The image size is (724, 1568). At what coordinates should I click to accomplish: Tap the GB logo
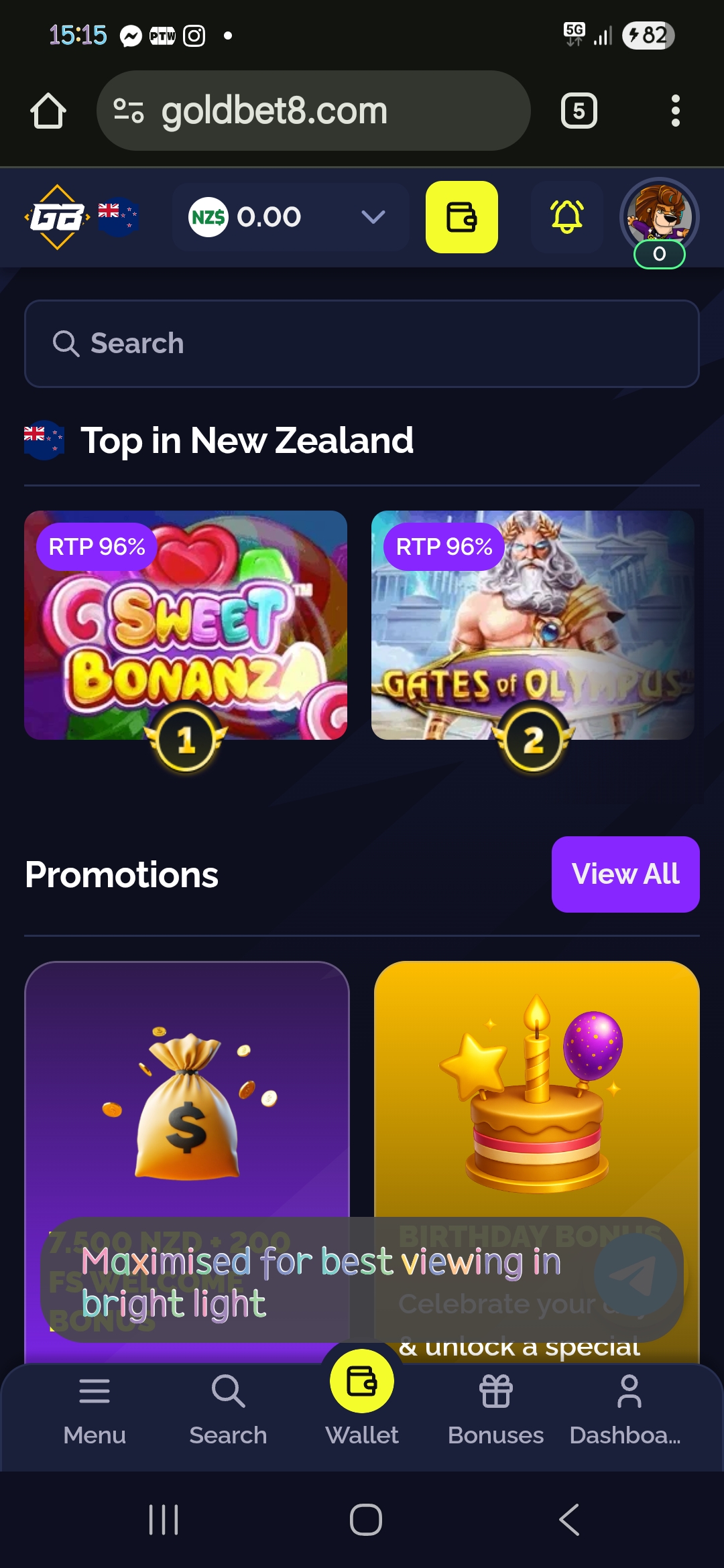58,217
